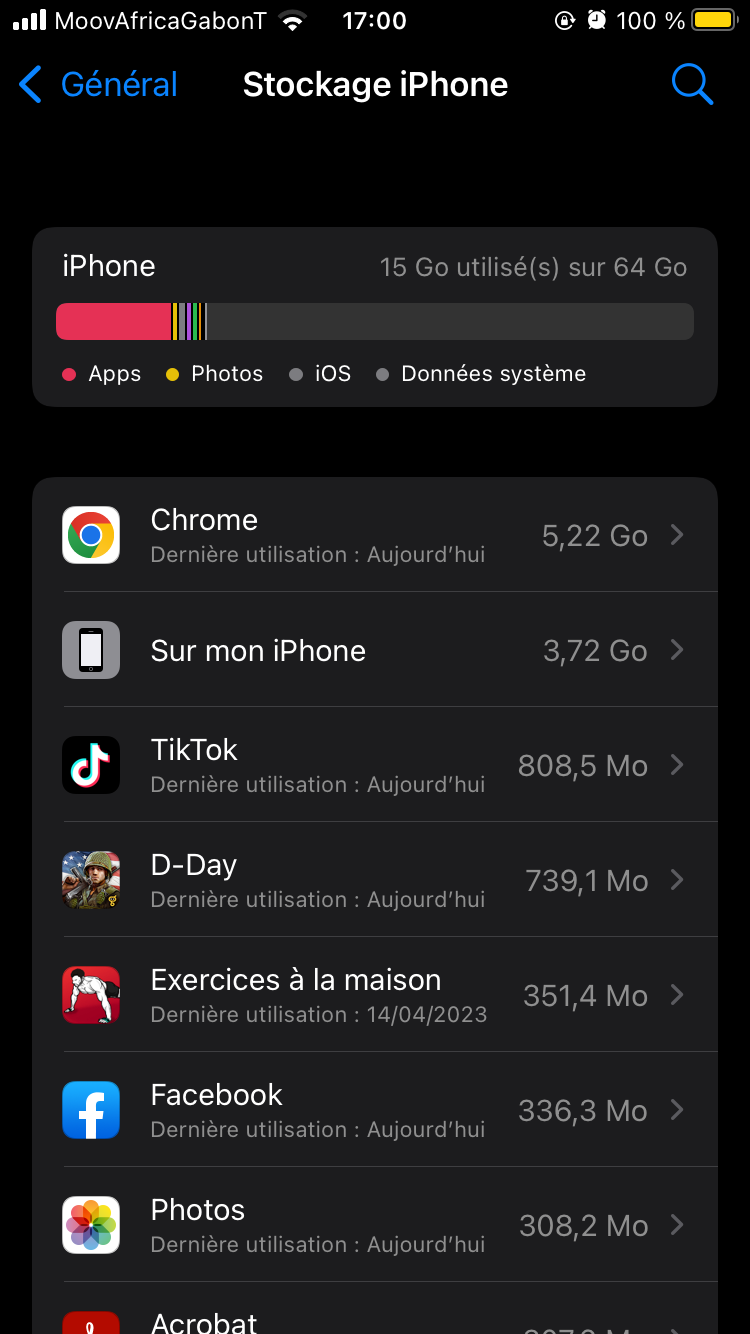The width and height of the screenshot is (750, 1334).
Task: Open Exercices à la maison storage row
Action: point(375,995)
